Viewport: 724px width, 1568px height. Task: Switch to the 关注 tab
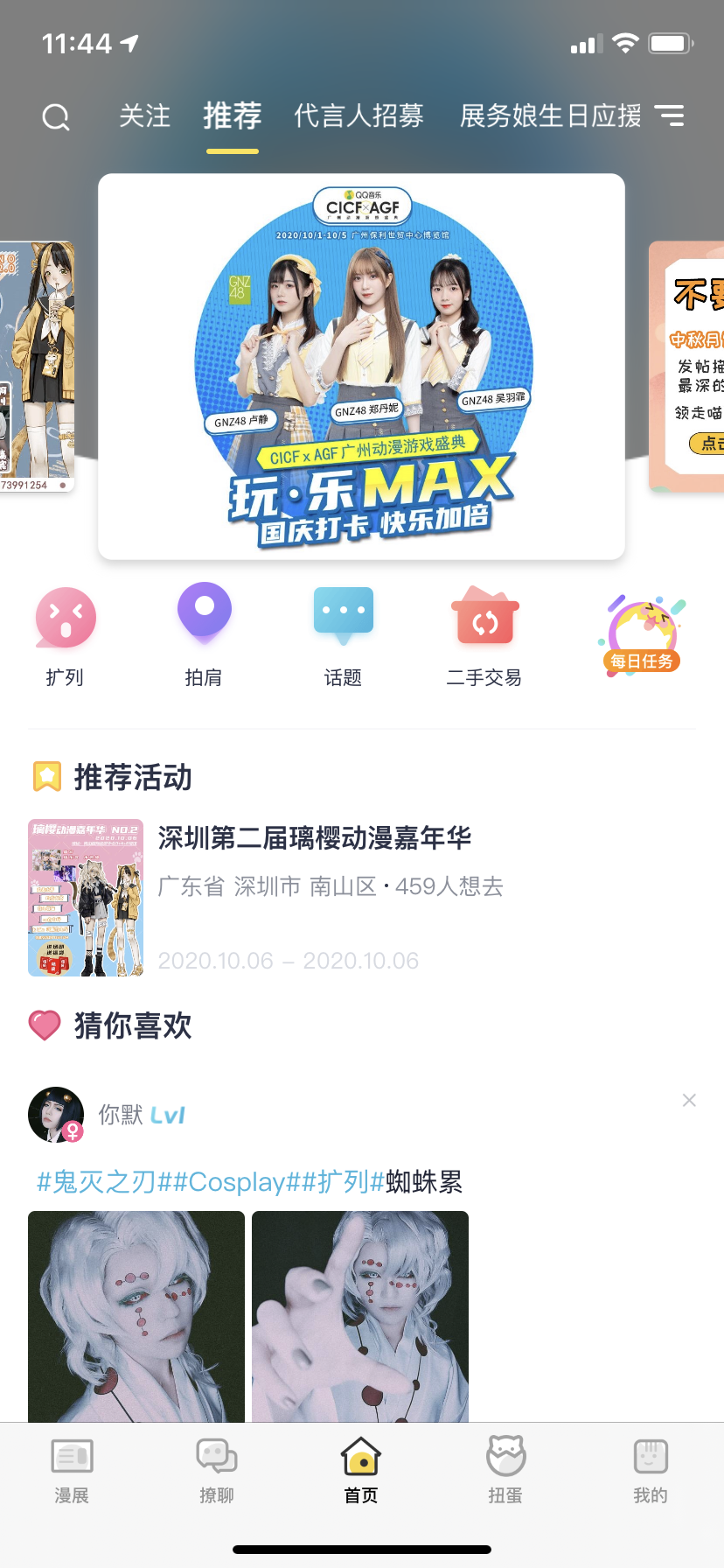145,116
